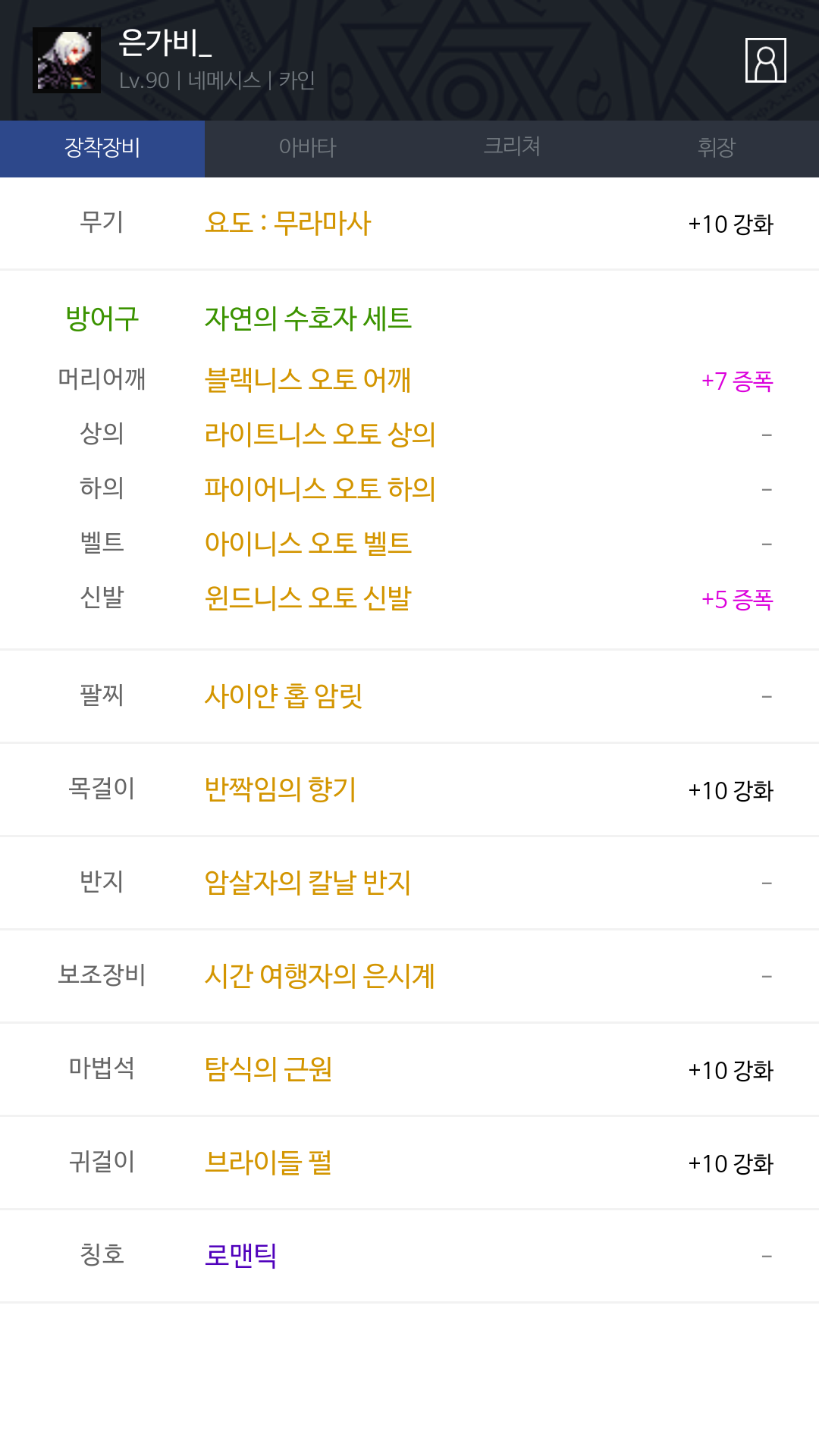Open magic stone 탐식의 근원

(268, 1068)
